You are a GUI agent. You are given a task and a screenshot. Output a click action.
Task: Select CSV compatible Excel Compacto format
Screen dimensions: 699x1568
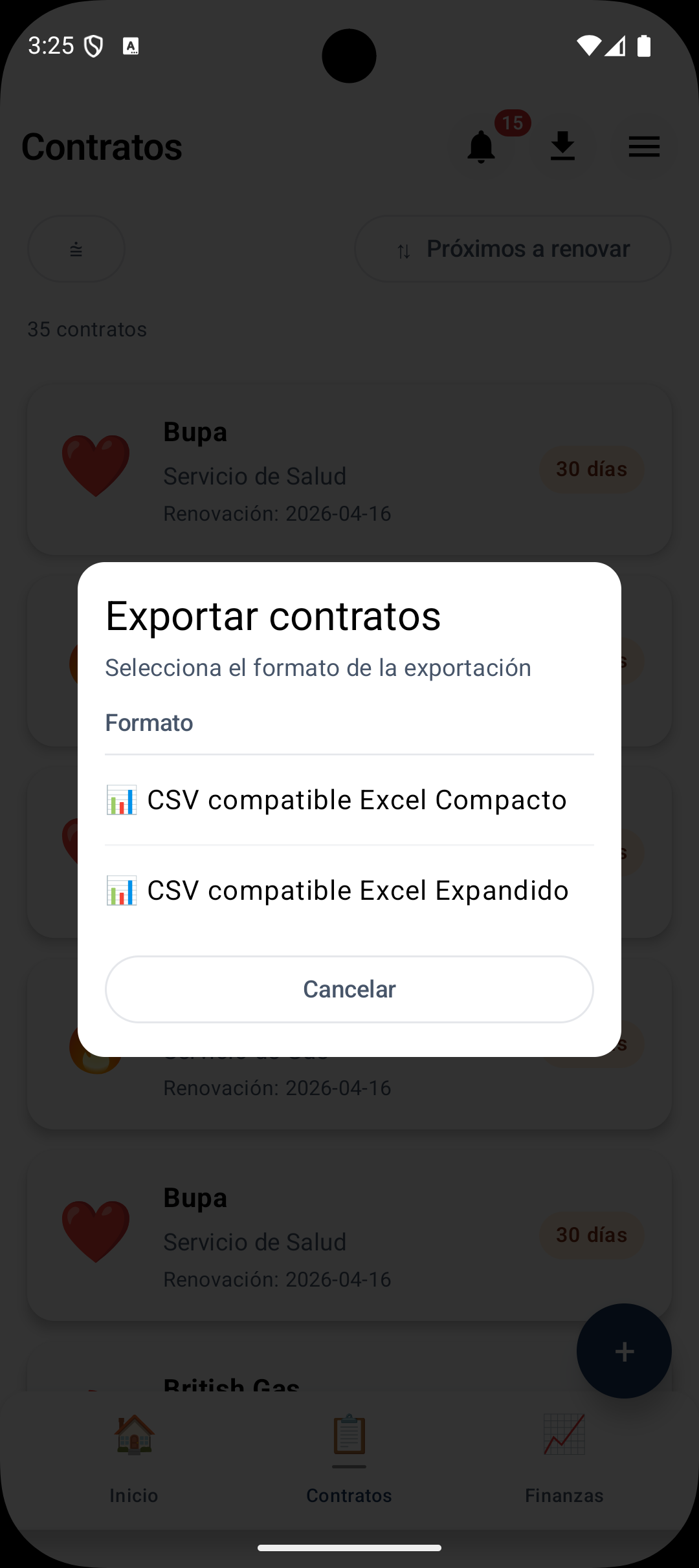[x=349, y=800]
